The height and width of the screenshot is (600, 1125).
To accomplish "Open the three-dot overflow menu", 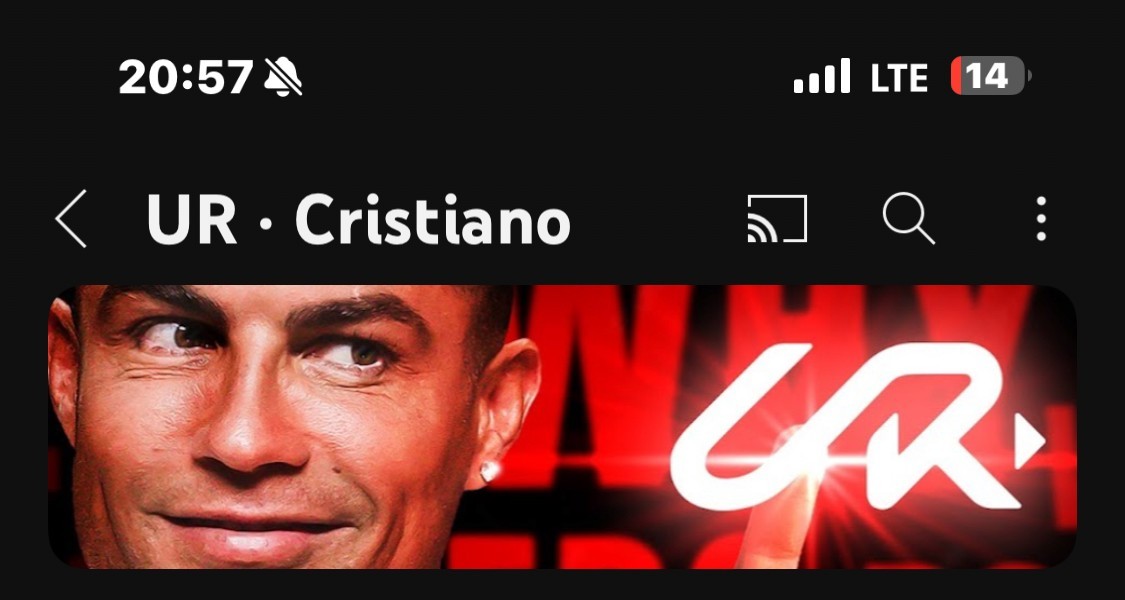I will pos(1041,219).
